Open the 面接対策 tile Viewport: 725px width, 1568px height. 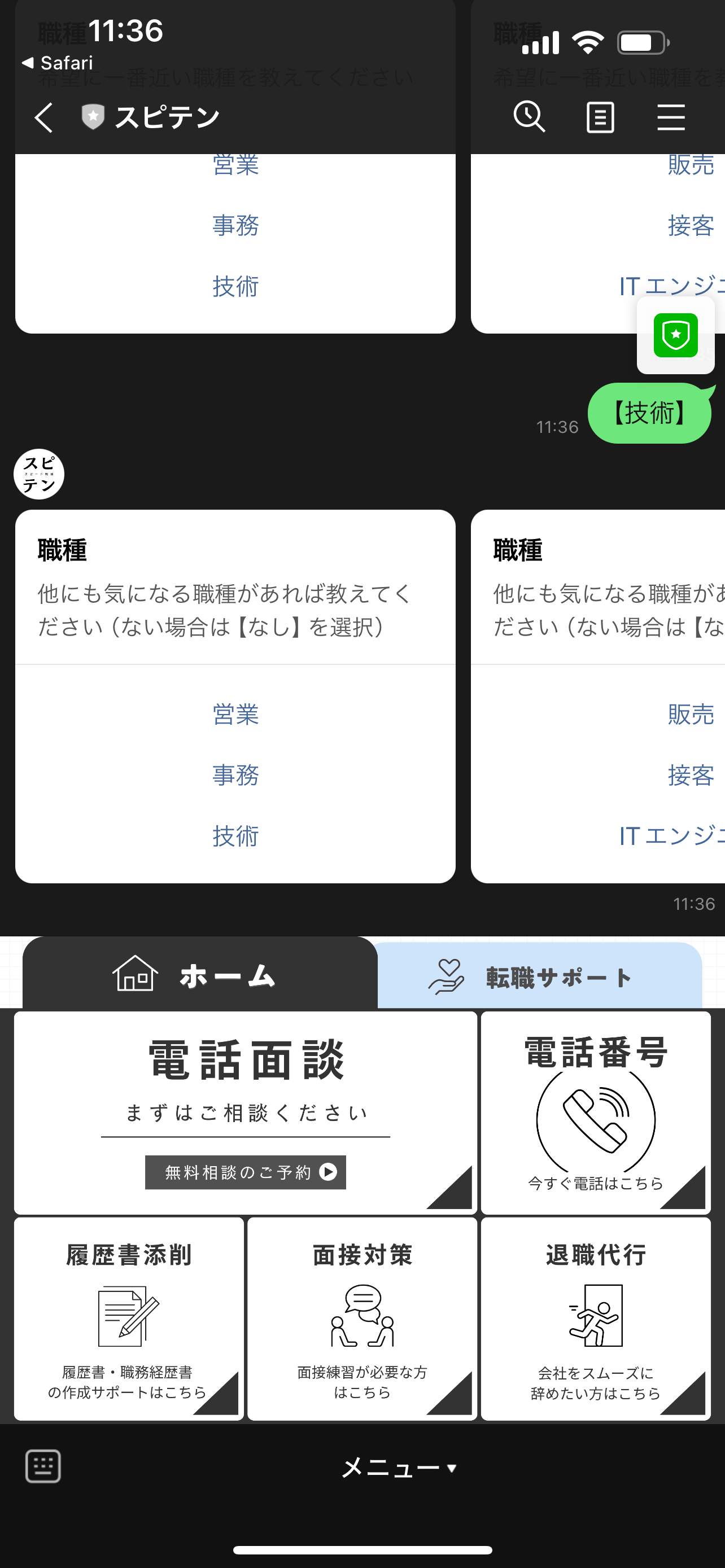coord(362,1319)
